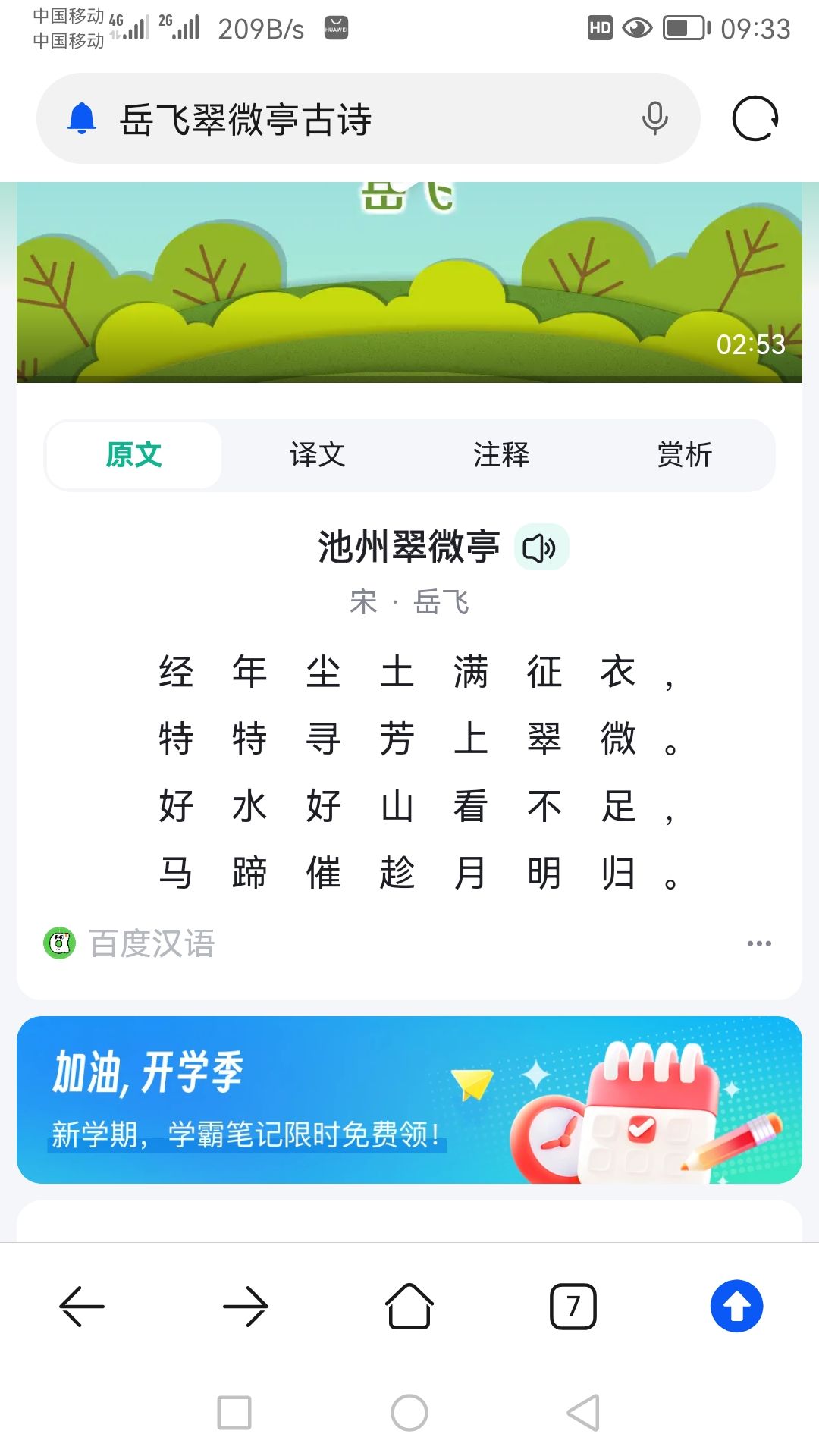The height and width of the screenshot is (1456, 819).
Task: Switch to the 注释 tab
Action: 501,455
